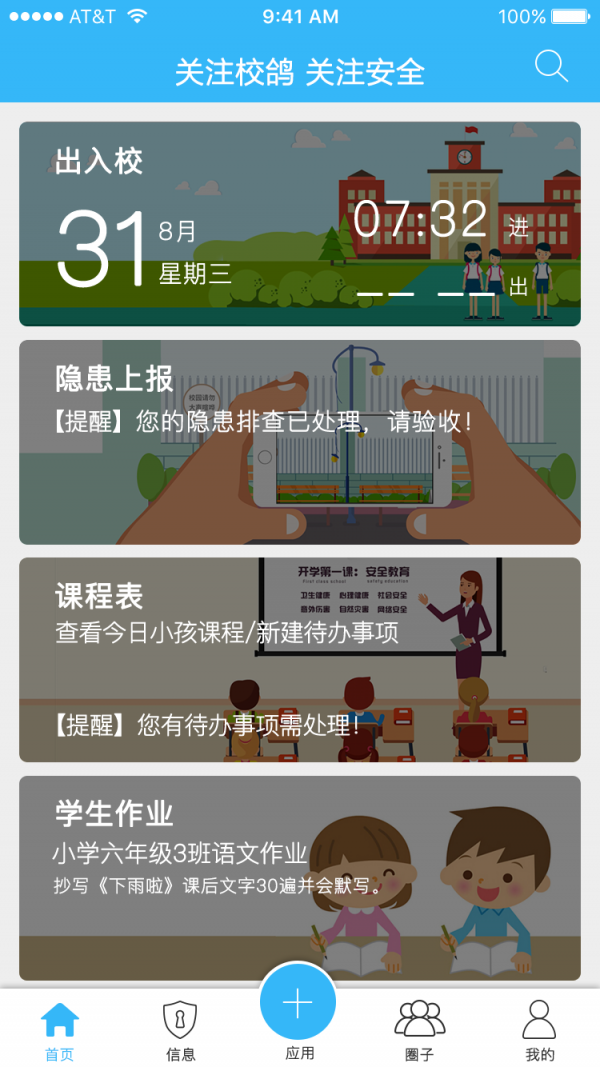
Task: Switch to the 首页 tab
Action: [x=60, y=1030]
